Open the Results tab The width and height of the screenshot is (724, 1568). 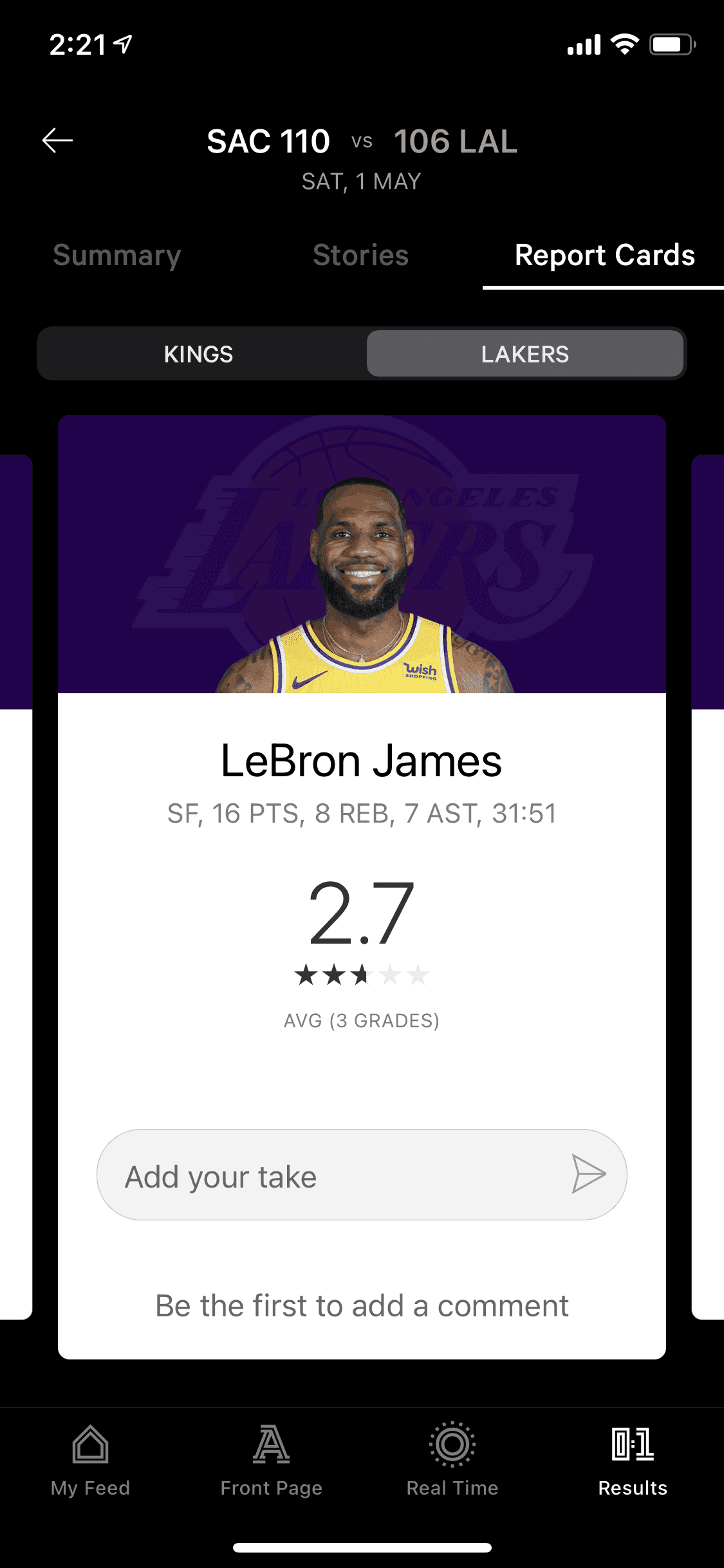coord(633,1460)
